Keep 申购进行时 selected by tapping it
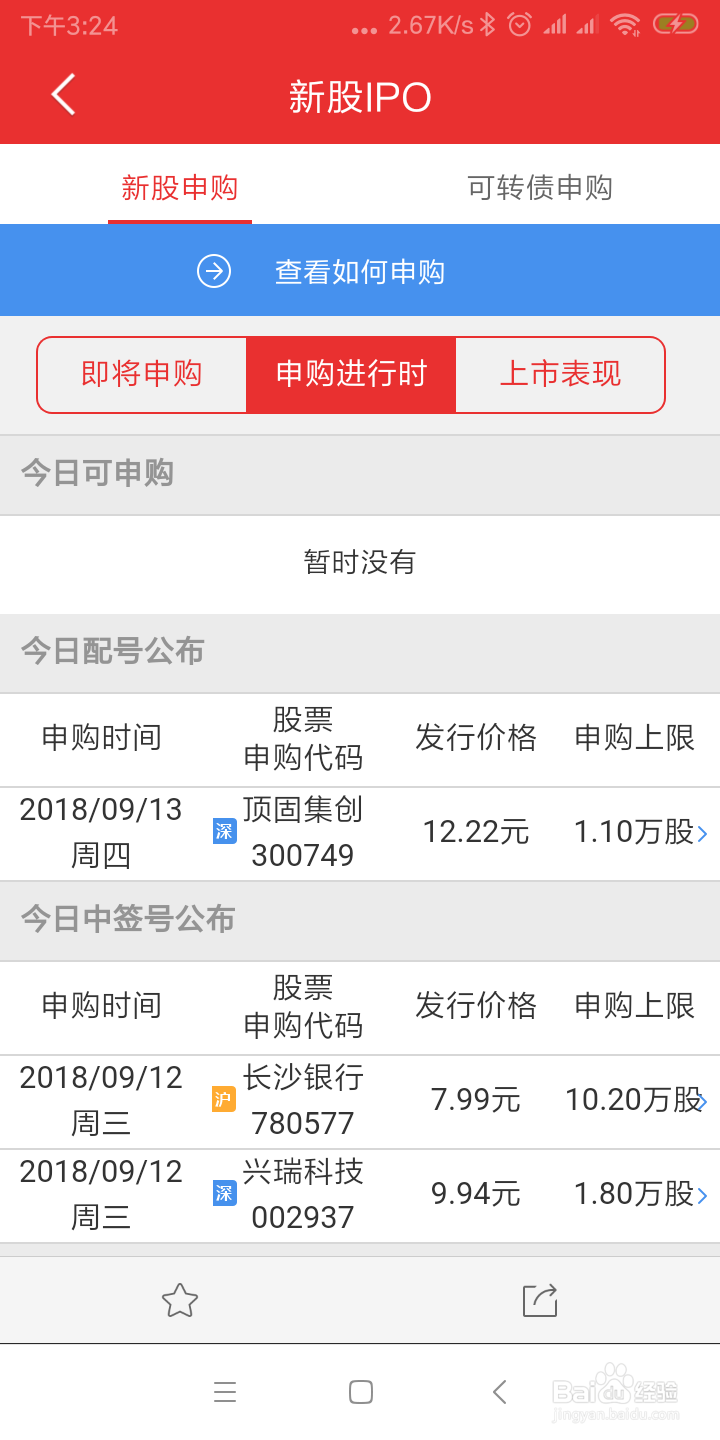 (351, 375)
